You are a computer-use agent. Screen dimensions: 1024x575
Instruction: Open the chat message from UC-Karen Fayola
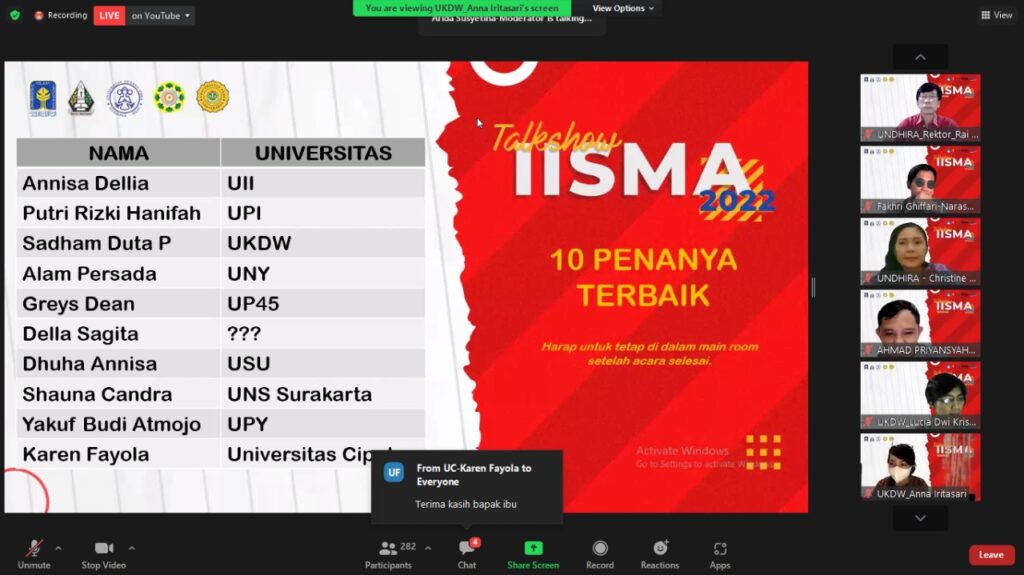pos(466,486)
